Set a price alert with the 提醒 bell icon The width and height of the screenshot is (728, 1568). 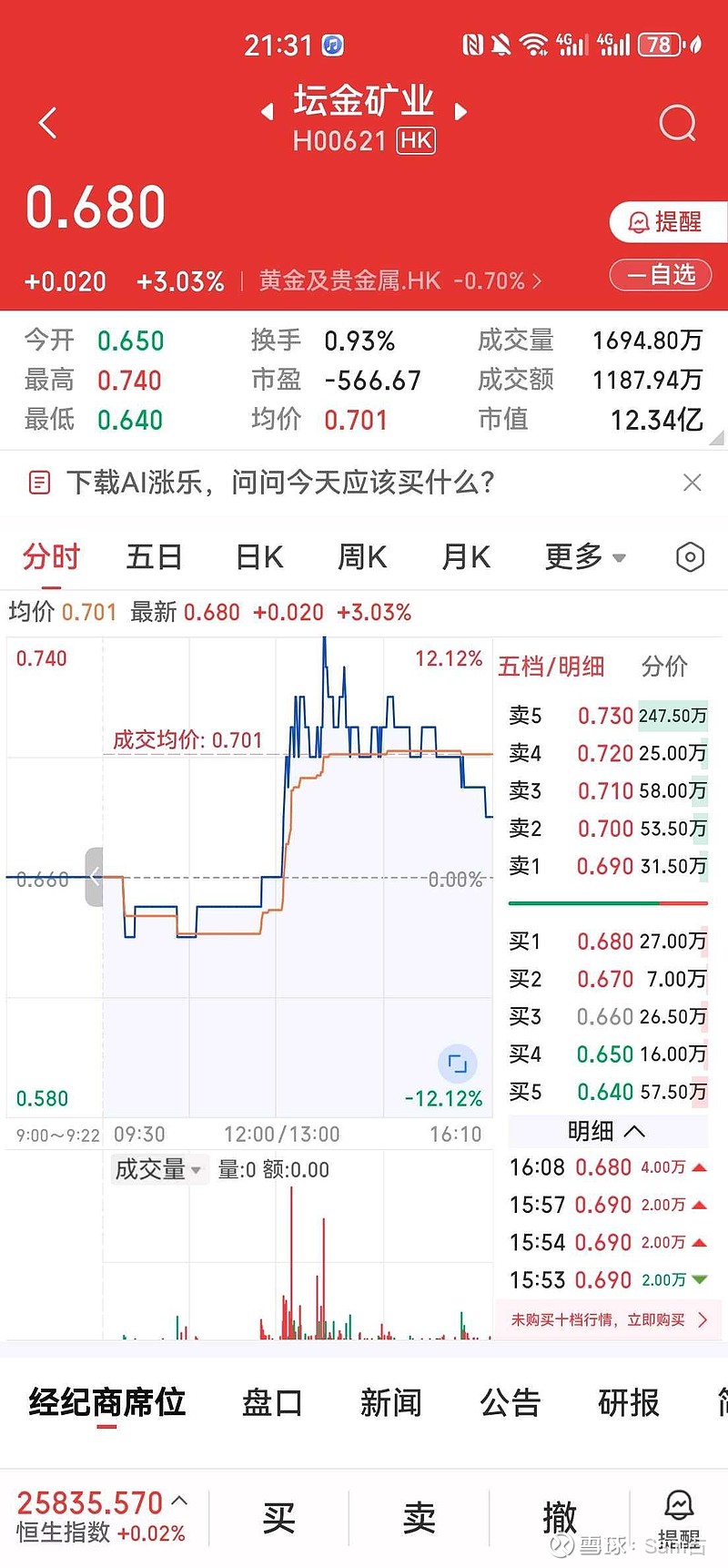666,221
